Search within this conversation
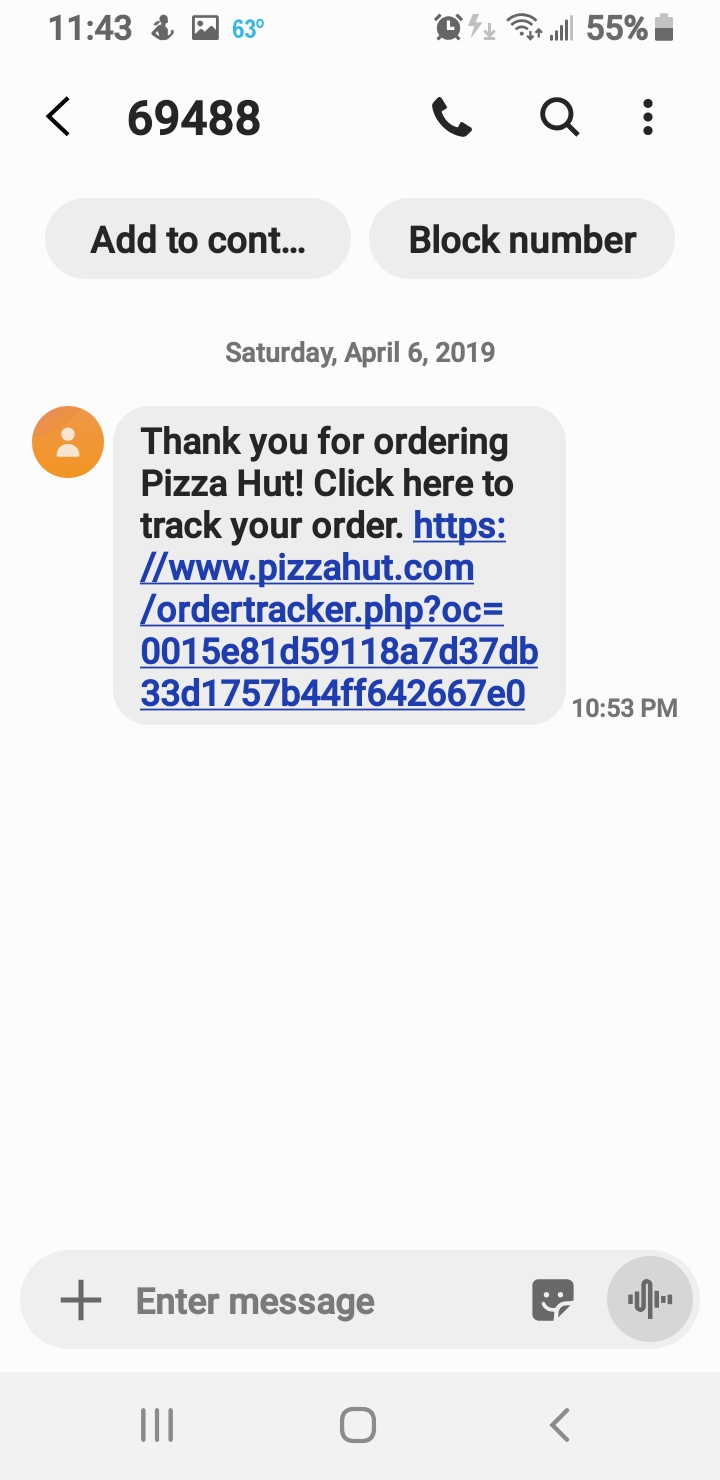 pyautogui.click(x=559, y=118)
